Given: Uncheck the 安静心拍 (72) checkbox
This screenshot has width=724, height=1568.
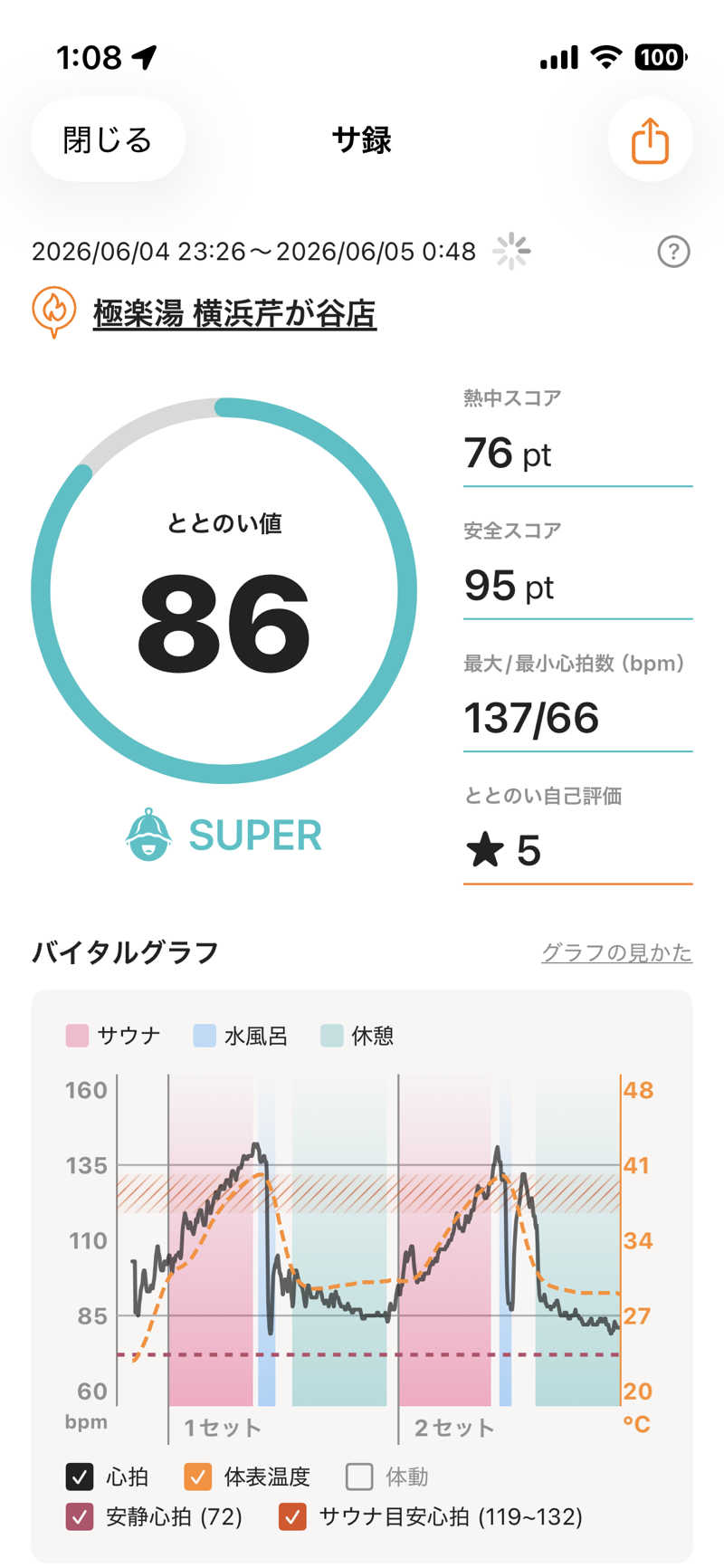Looking at the screenshot, I should (x=80, y=1516).
